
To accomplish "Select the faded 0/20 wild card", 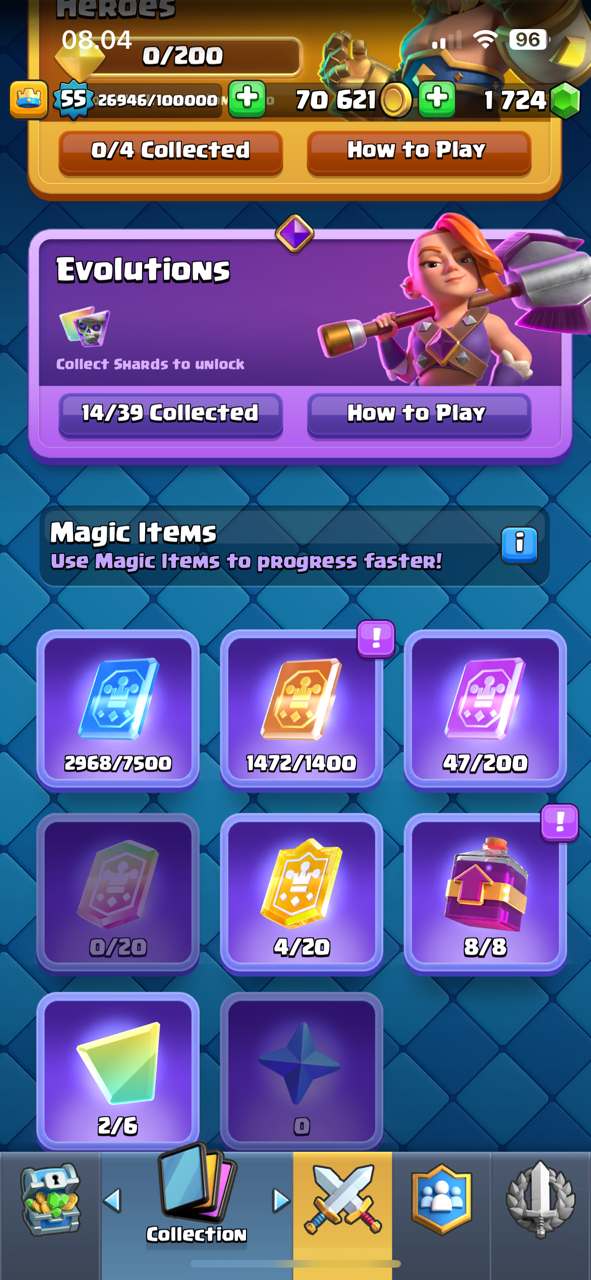I will [118, 893].
